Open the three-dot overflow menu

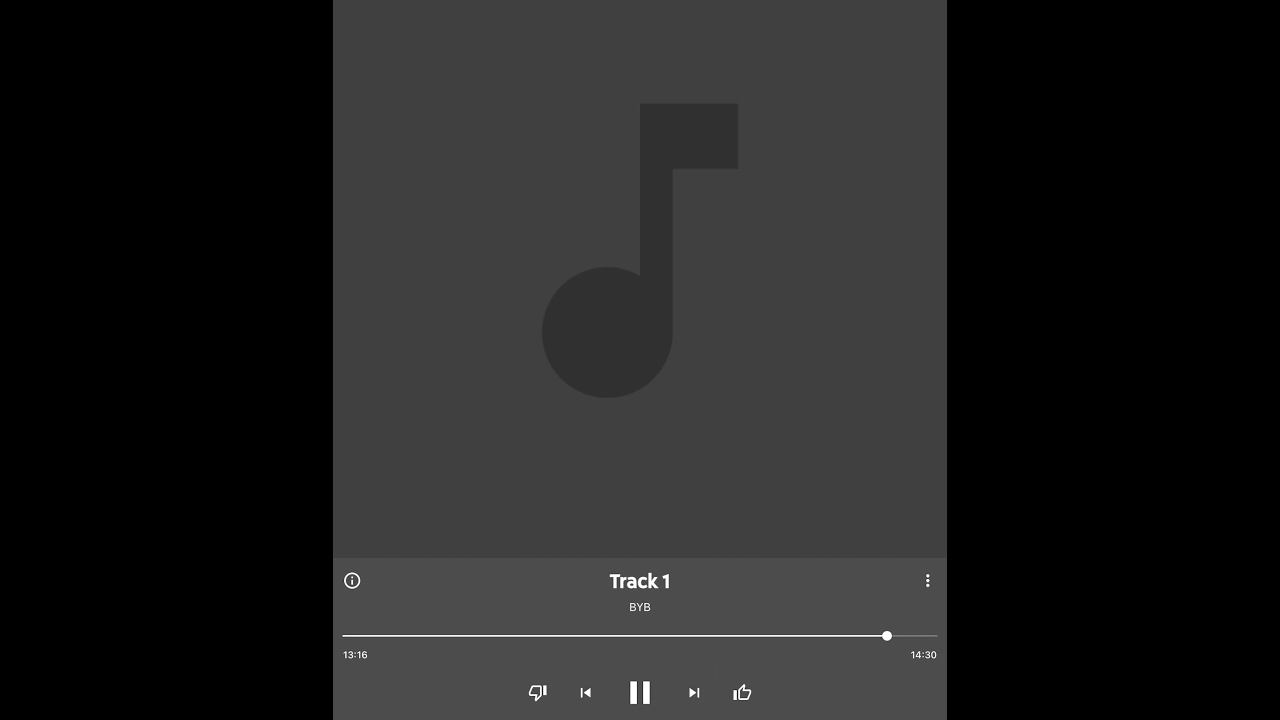click(x=927, y=581)
